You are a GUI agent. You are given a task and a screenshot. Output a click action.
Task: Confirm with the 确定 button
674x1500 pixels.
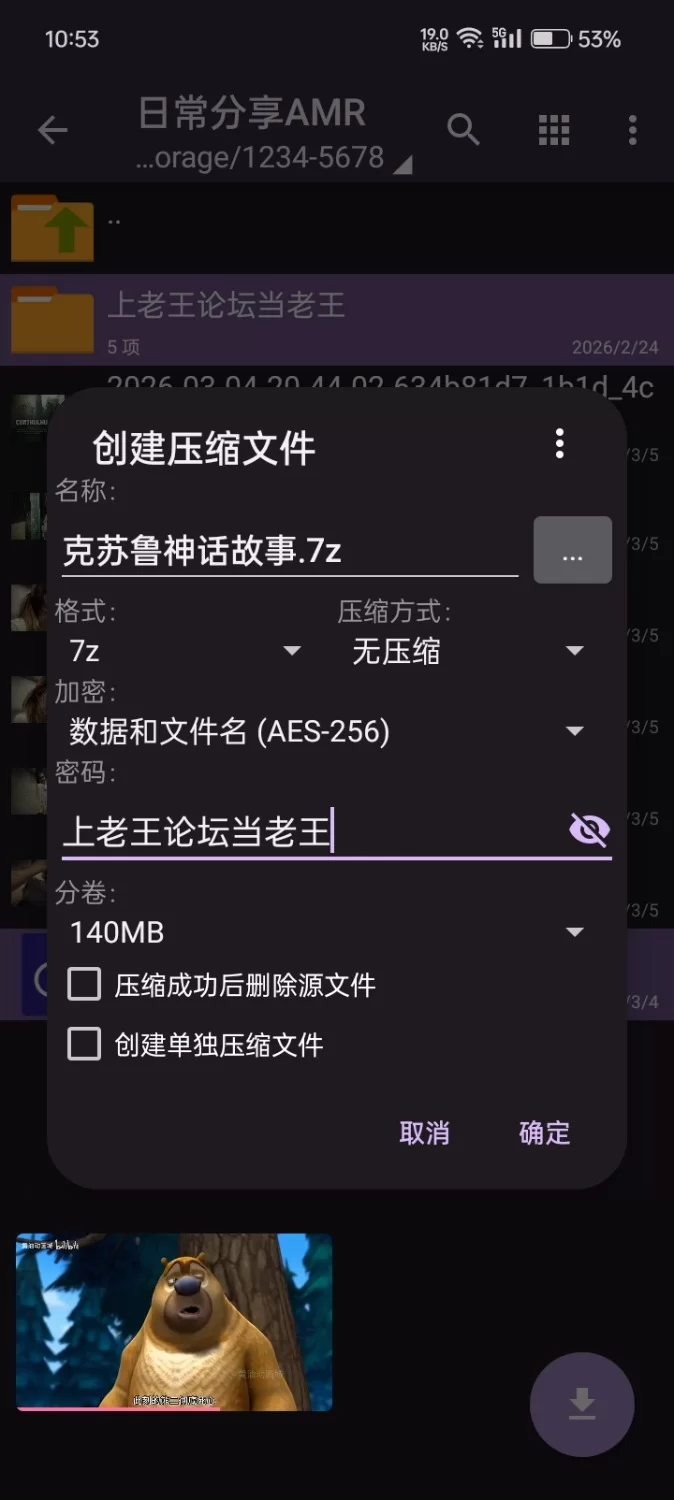pos(544,1133)
